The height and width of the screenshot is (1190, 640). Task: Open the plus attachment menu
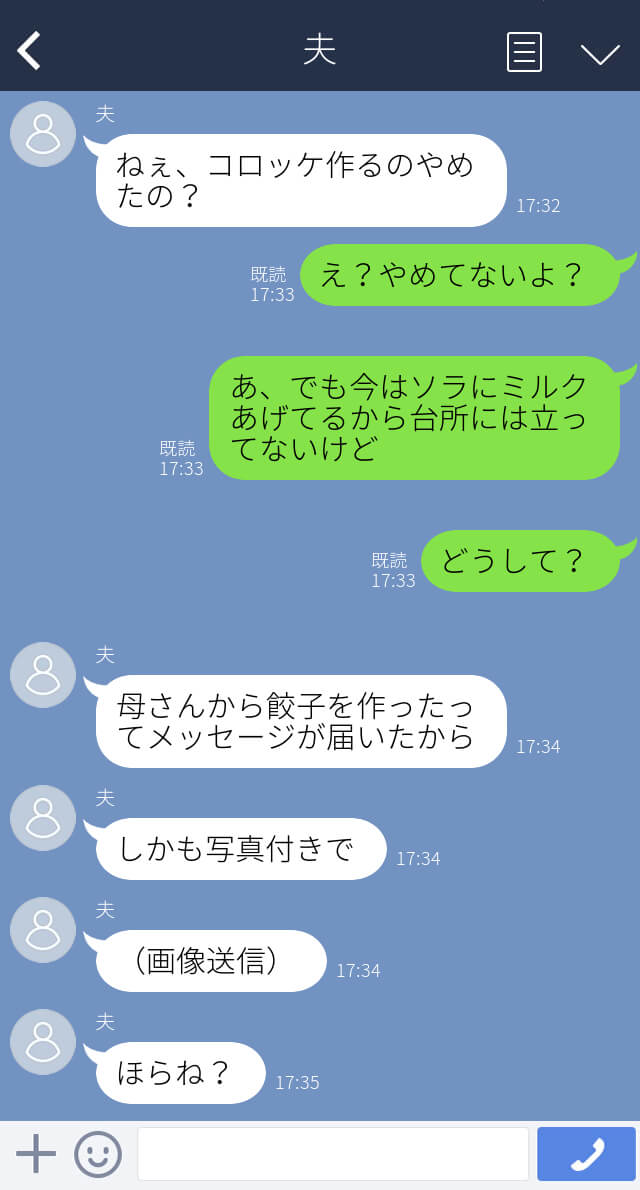[36, 1154]
